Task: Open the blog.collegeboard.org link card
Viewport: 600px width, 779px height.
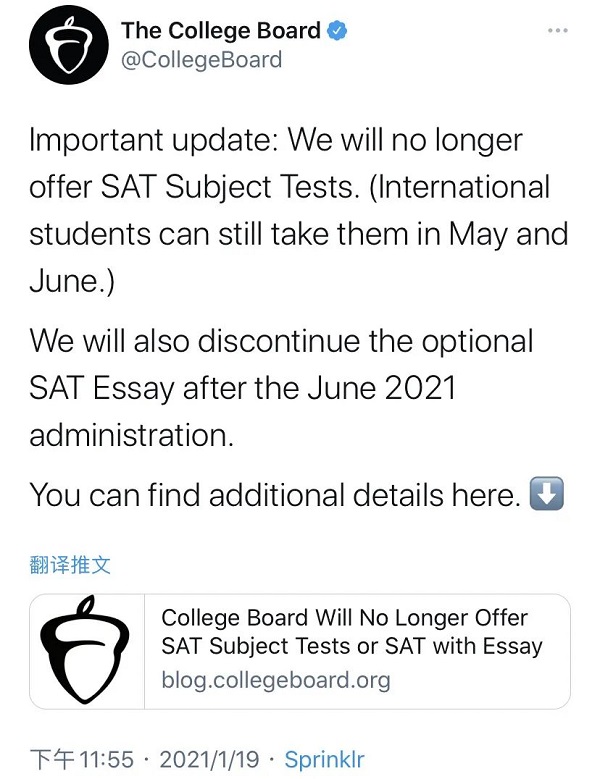Action: 300,651
